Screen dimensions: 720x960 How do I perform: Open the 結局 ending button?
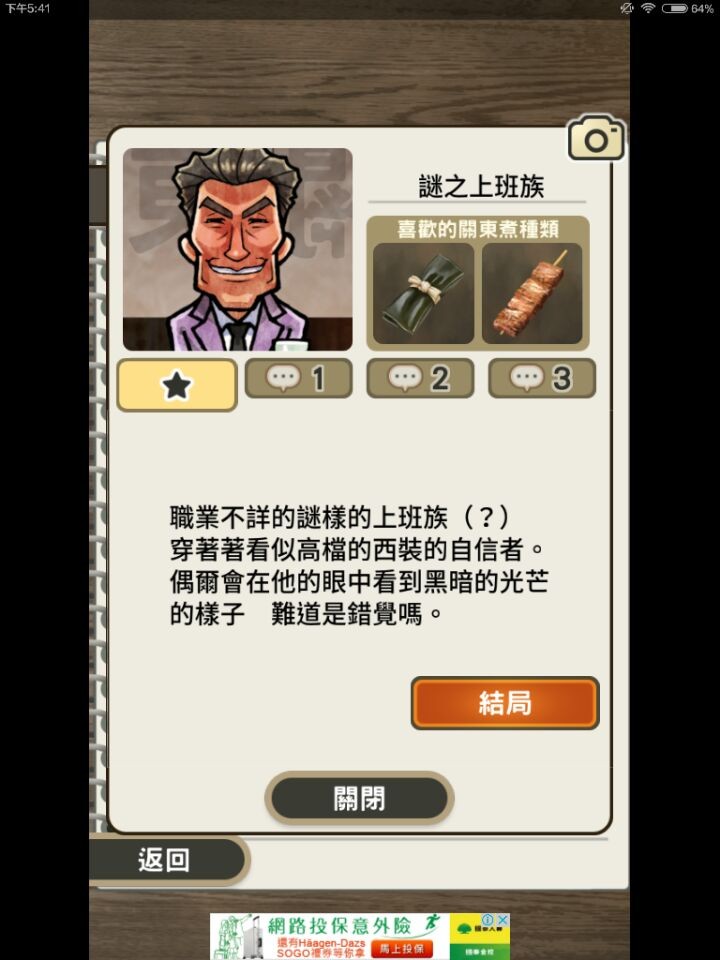coord(504,703)
